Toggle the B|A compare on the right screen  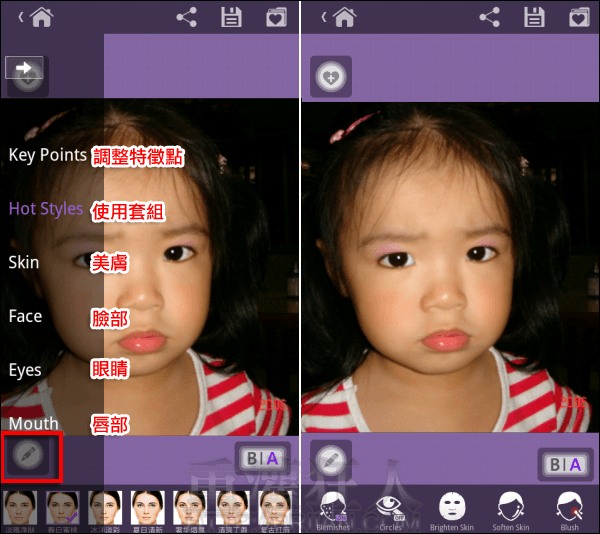(x=564, y=464)
